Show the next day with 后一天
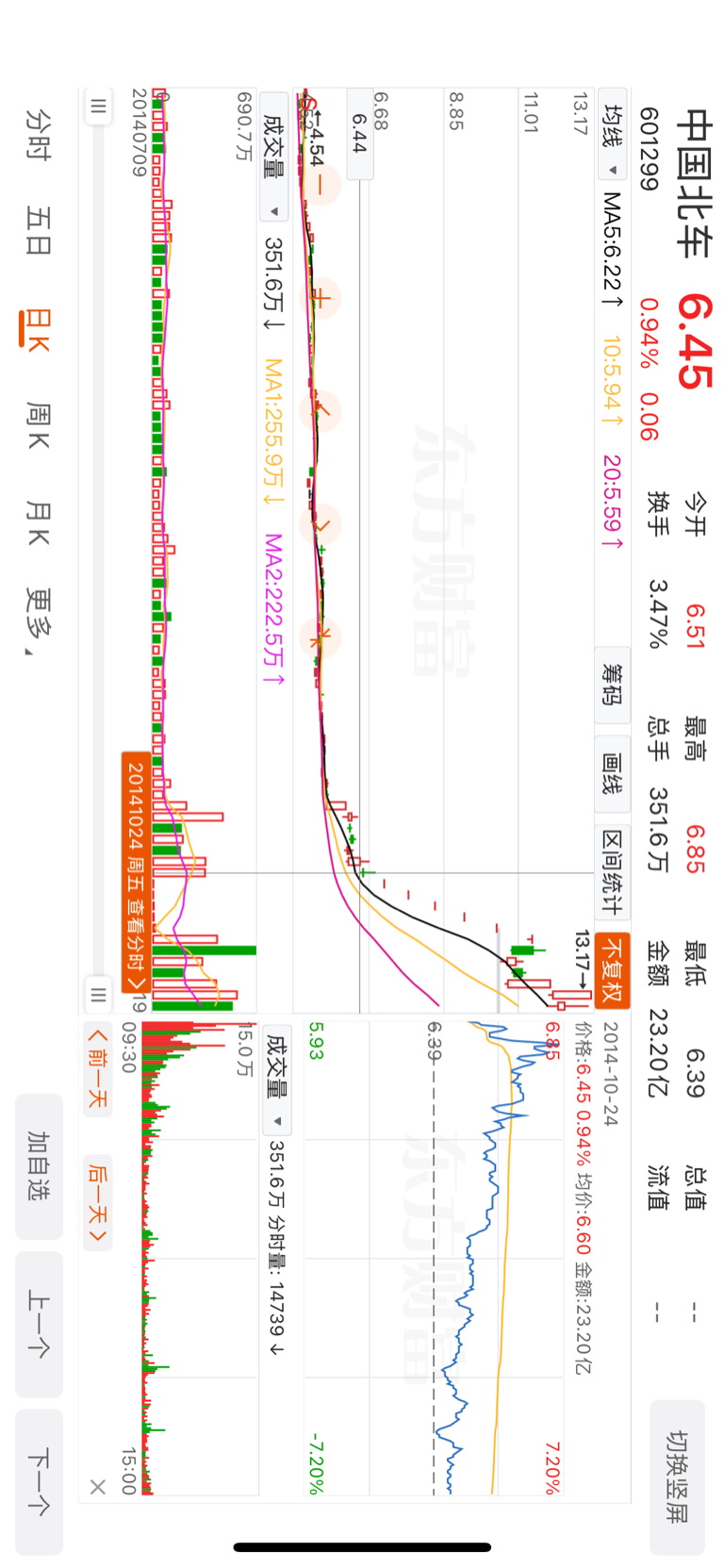 pos(97,1202)
